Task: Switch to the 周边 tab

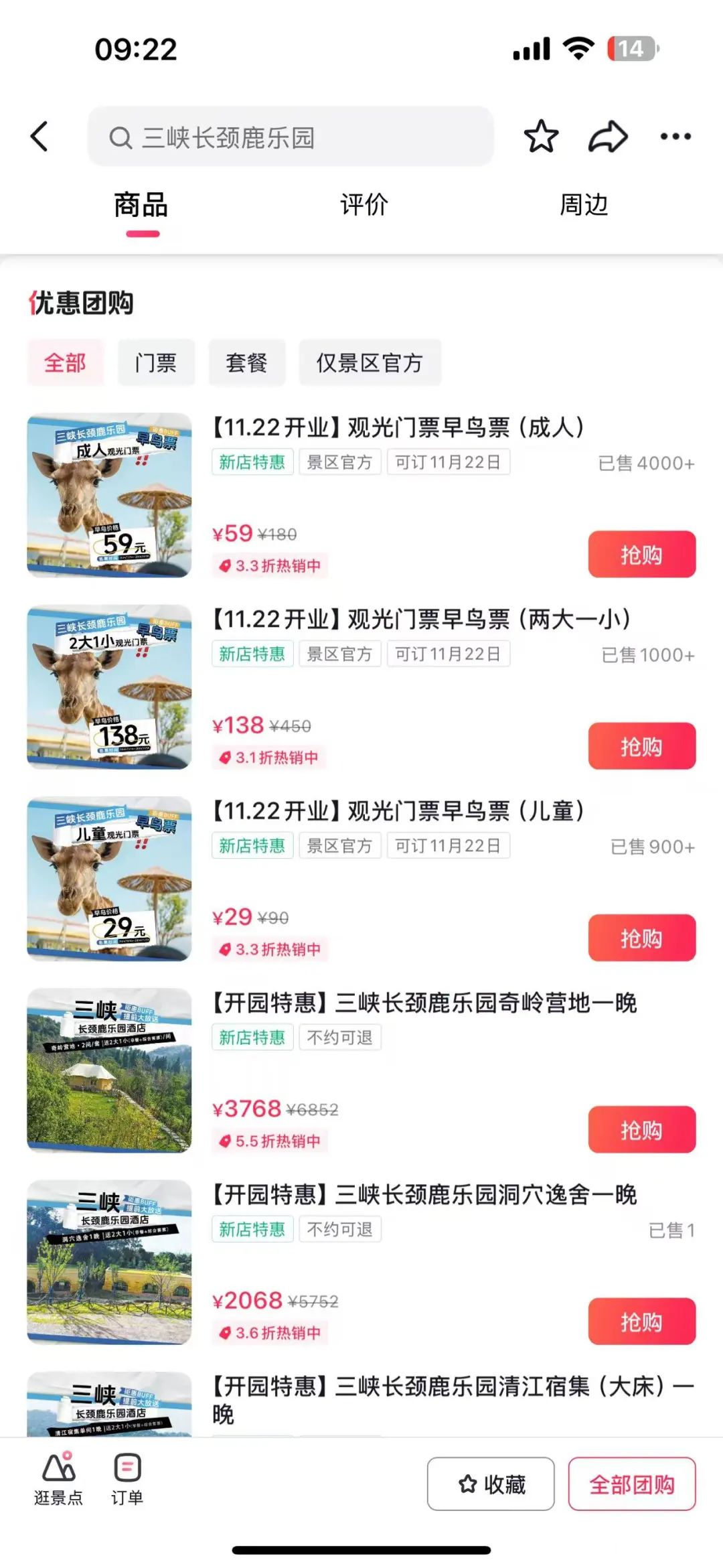Action: (x=584, y=205)
